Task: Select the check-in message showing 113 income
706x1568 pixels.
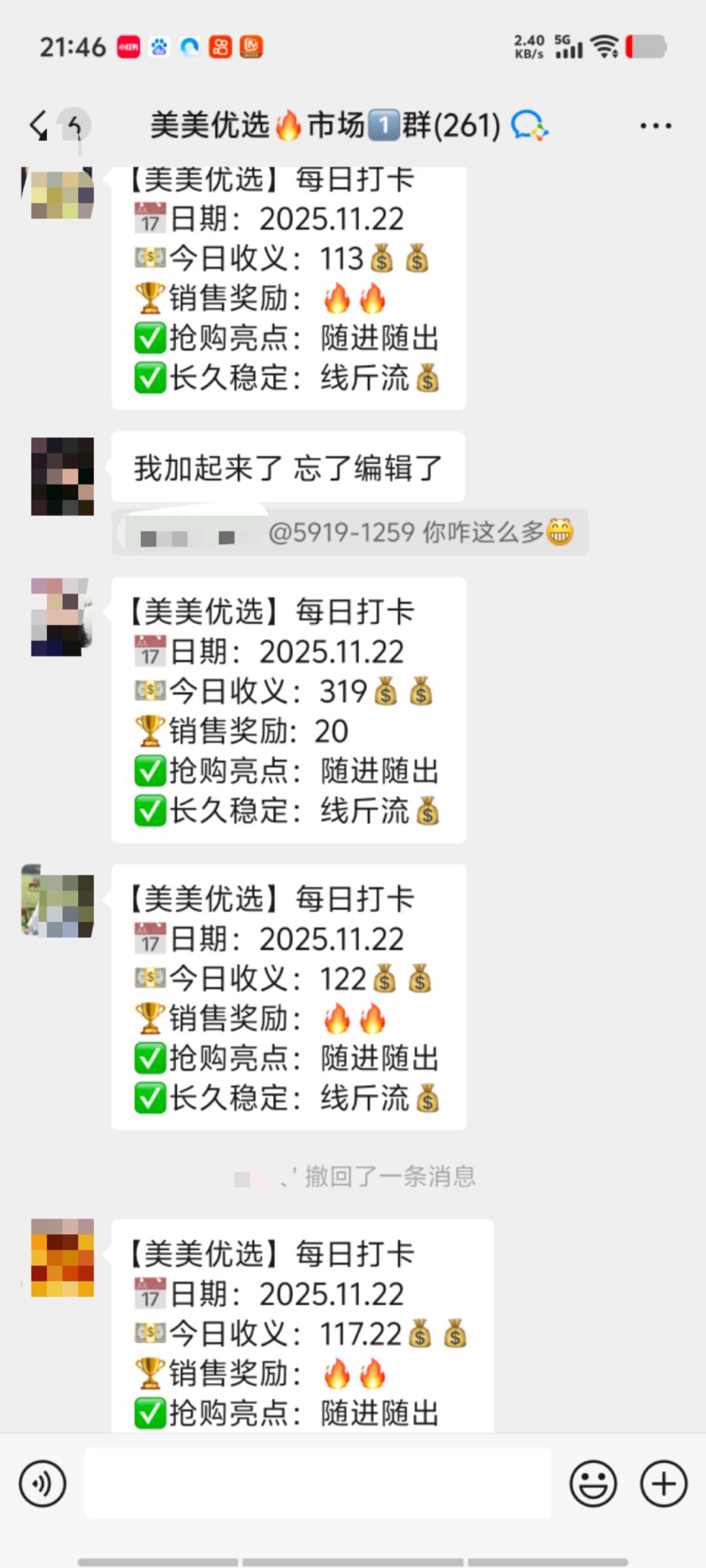Action: point(288,281)
